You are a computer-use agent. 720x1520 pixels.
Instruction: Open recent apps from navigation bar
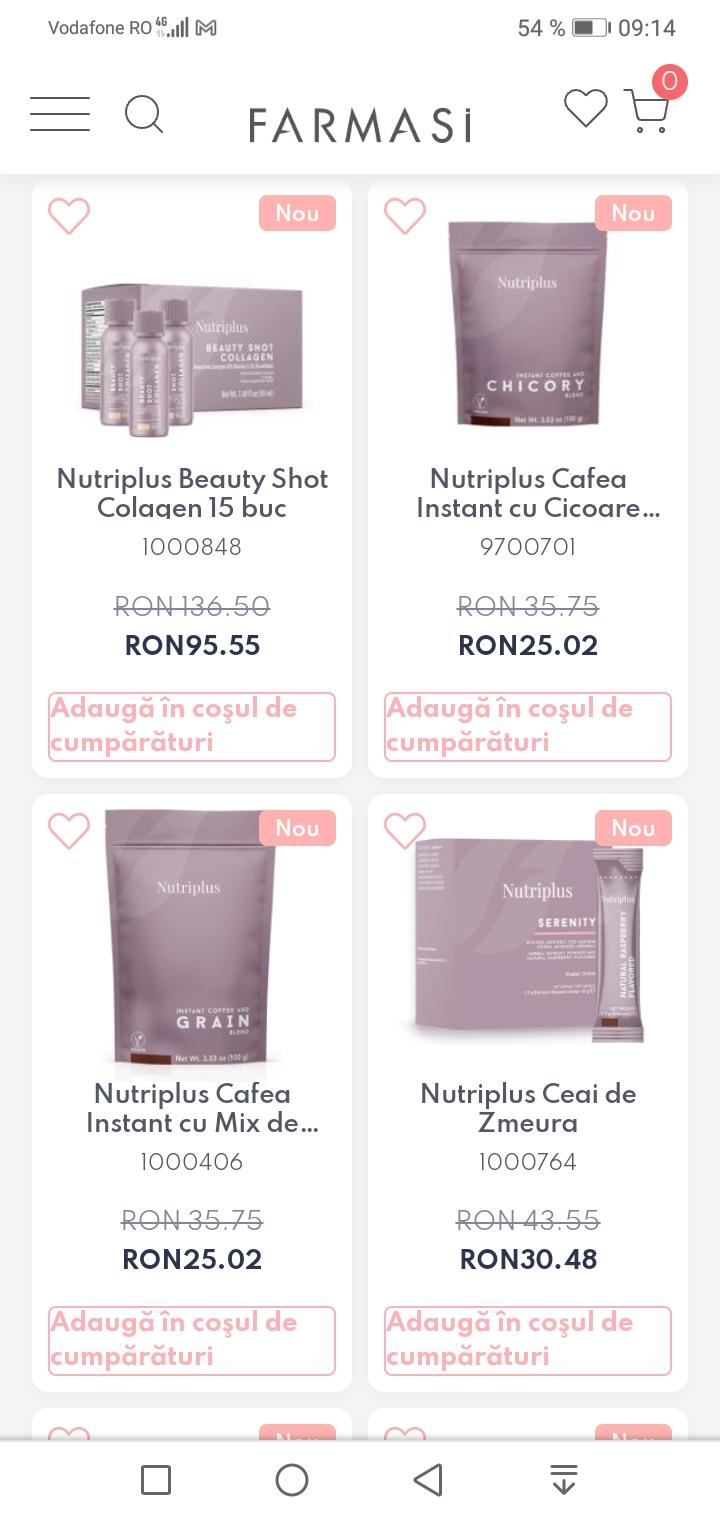(156, 1480)
